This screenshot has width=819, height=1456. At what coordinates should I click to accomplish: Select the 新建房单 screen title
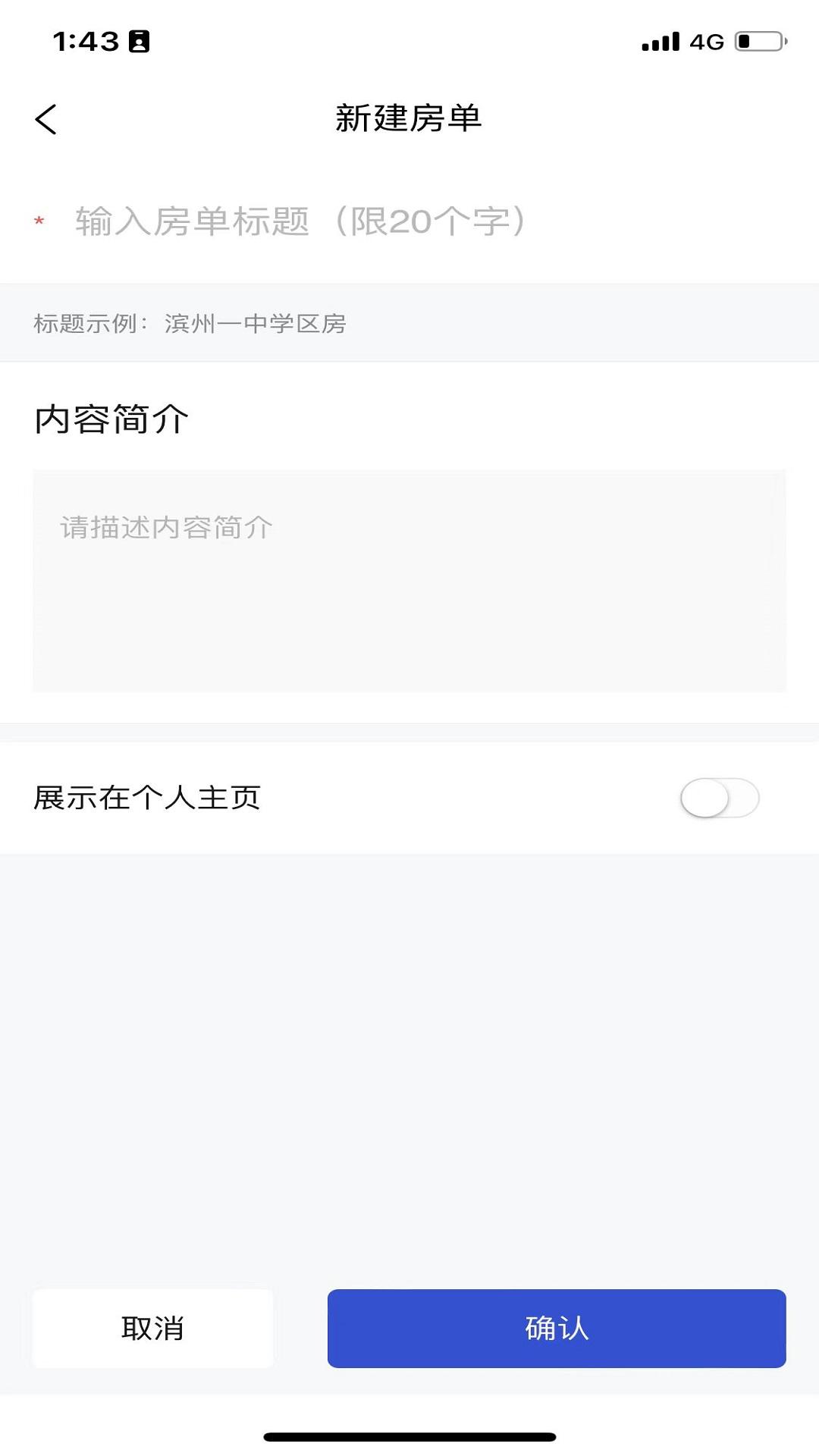pyautogui.click(x=409, y=118)
